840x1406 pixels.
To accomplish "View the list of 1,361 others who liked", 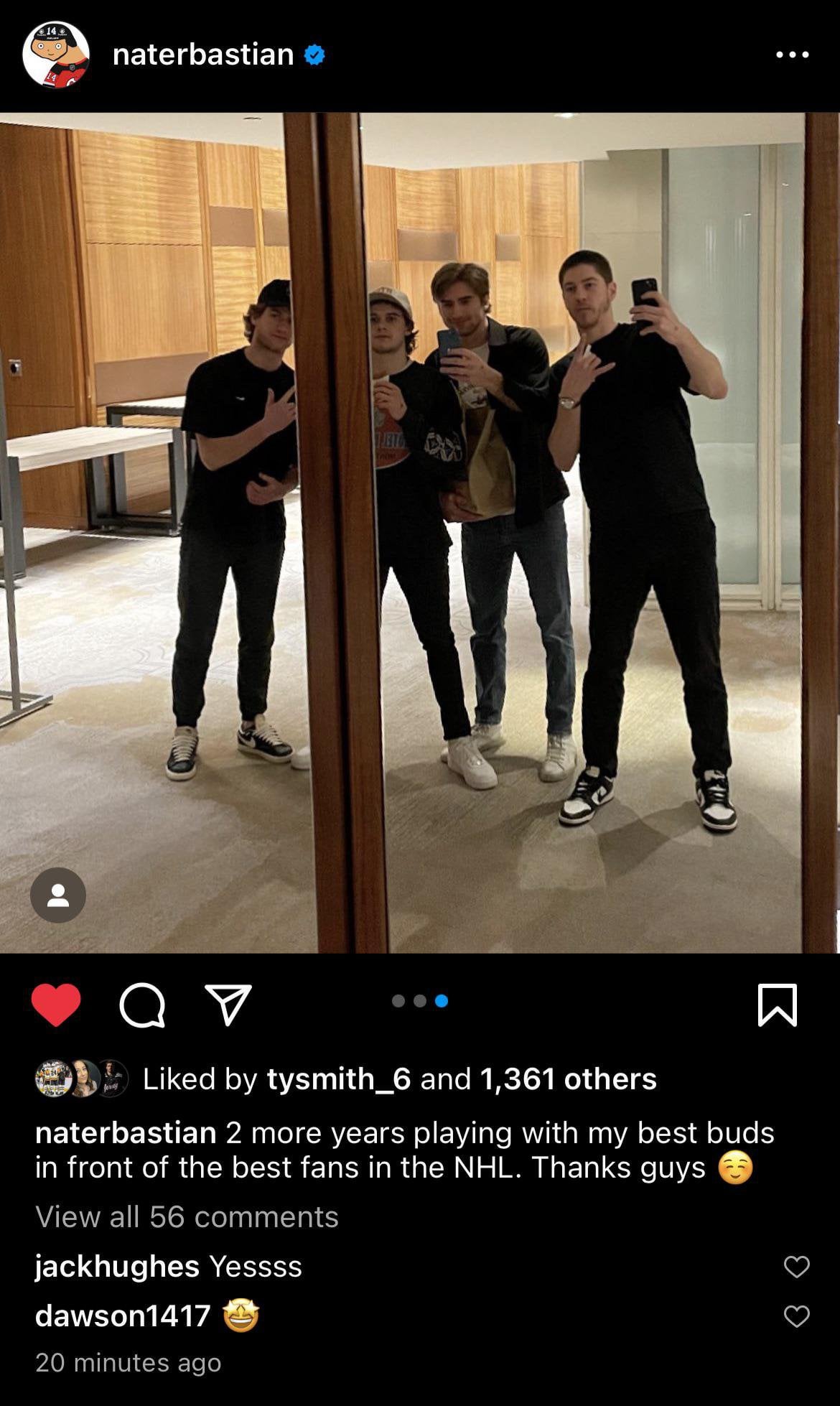I will pyautogui.click(x=567, y=1079).
